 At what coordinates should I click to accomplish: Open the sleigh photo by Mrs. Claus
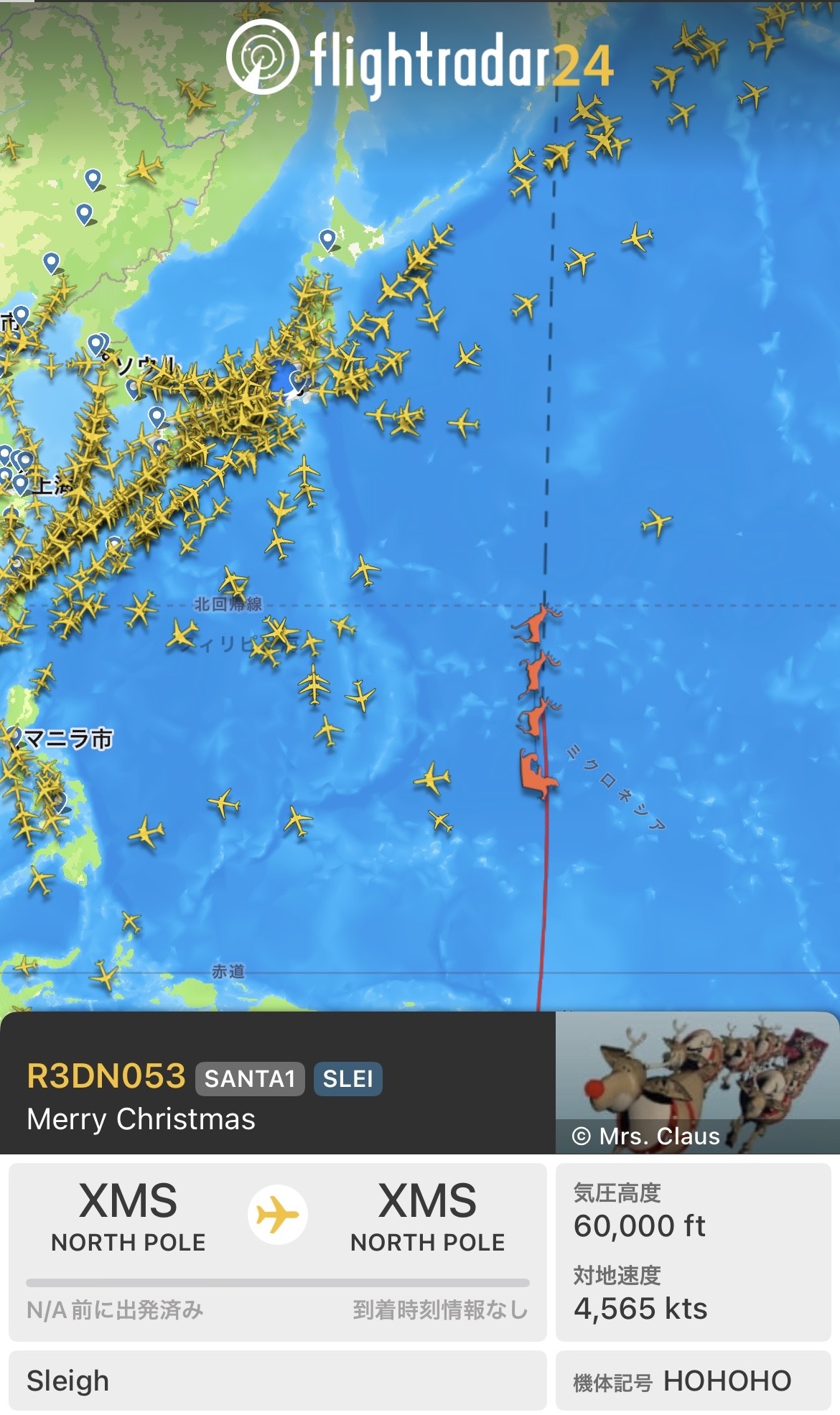click(x=696, y=1082)
